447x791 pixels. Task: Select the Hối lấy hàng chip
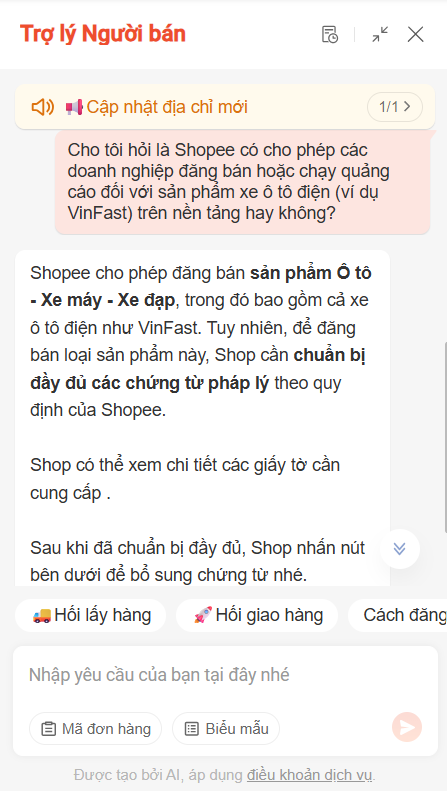(x=91, y=615)
